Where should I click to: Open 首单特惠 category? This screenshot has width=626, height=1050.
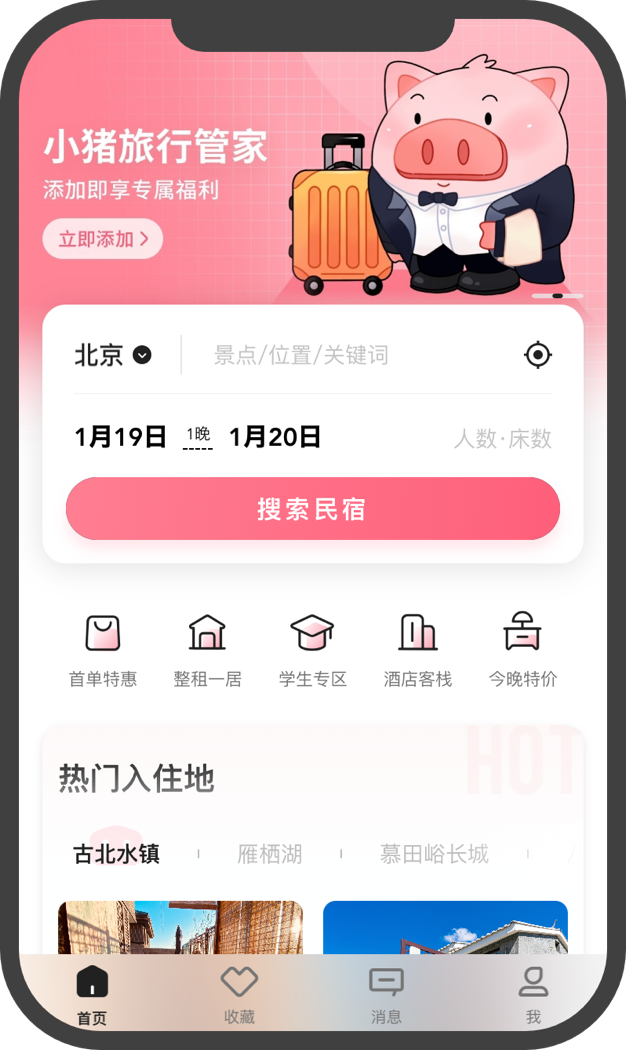[x=103, y=650]
